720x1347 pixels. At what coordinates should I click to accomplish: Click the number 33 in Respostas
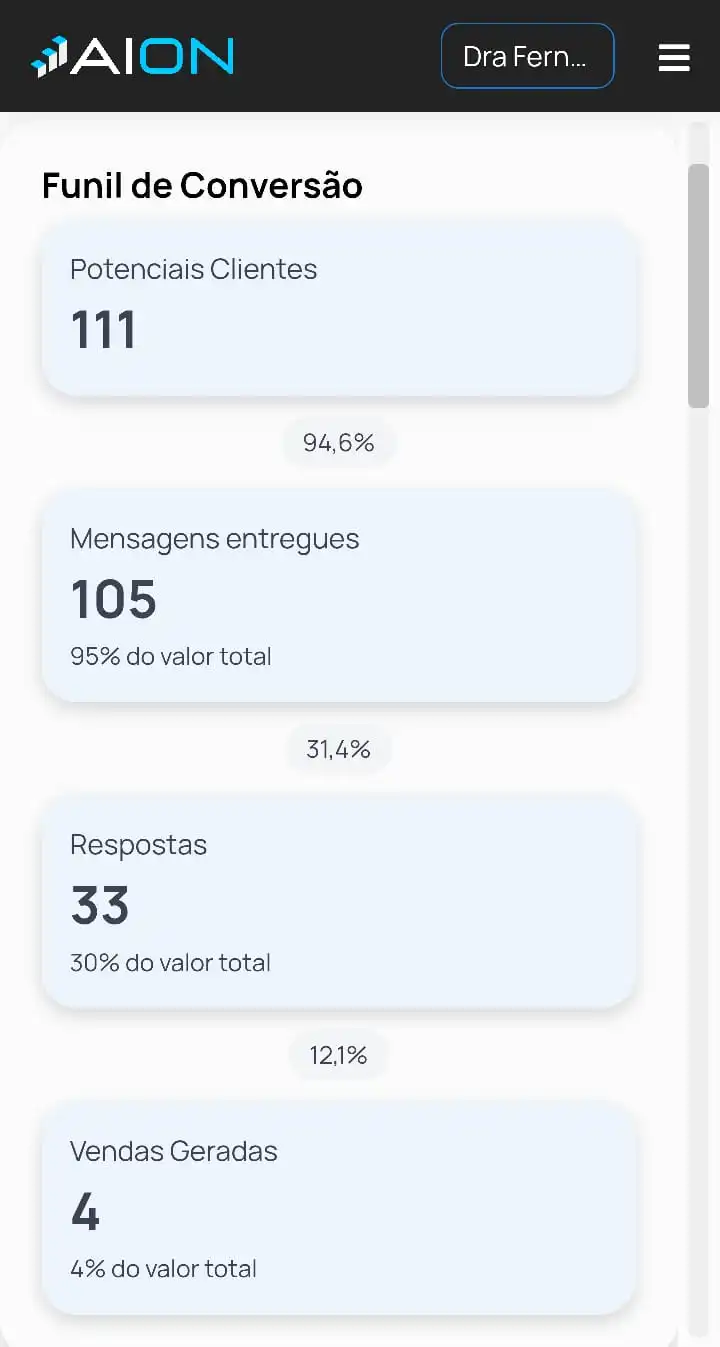tap(99, 906)
